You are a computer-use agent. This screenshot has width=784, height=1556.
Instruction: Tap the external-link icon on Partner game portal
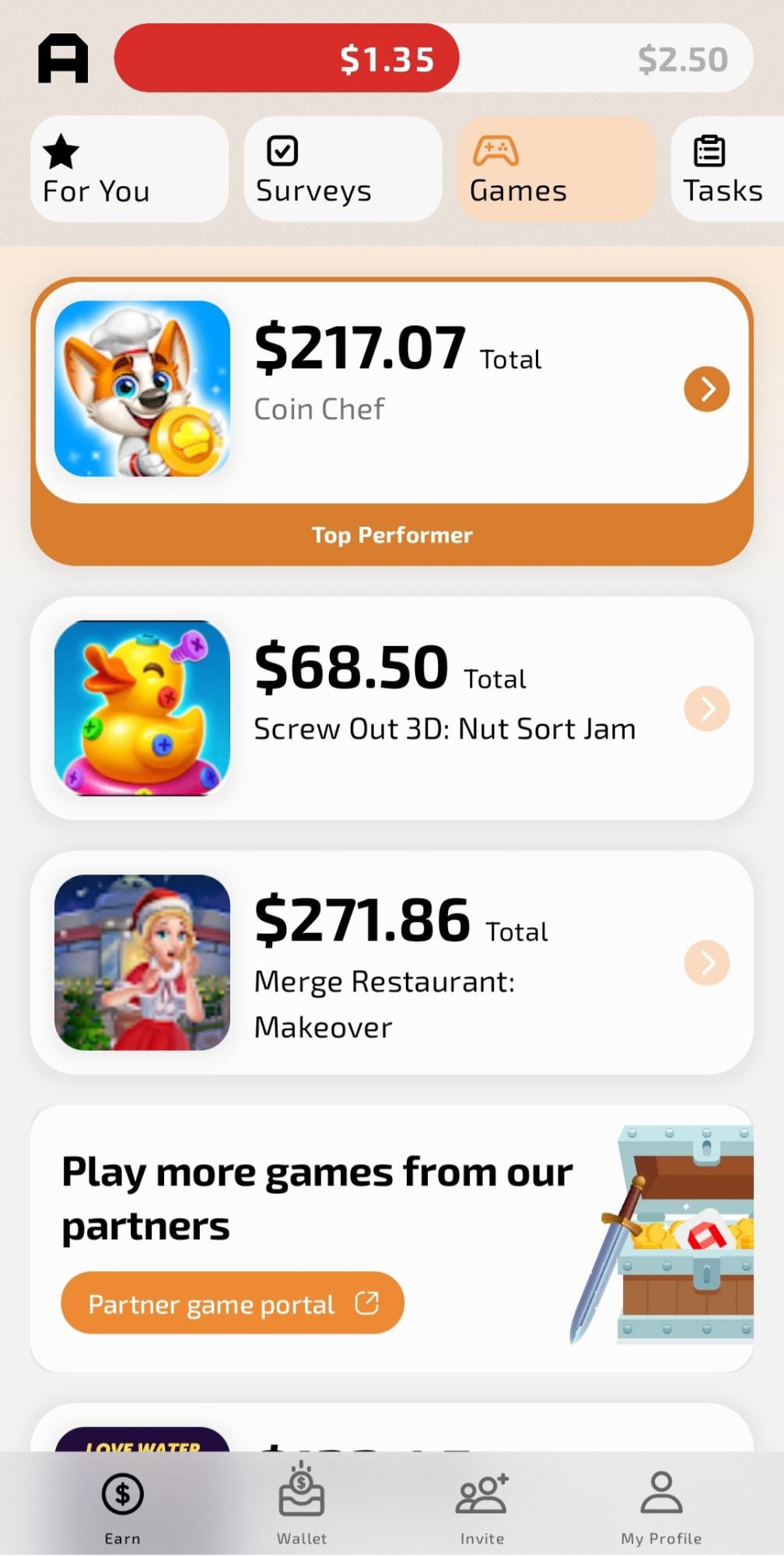coord(366,1302)
